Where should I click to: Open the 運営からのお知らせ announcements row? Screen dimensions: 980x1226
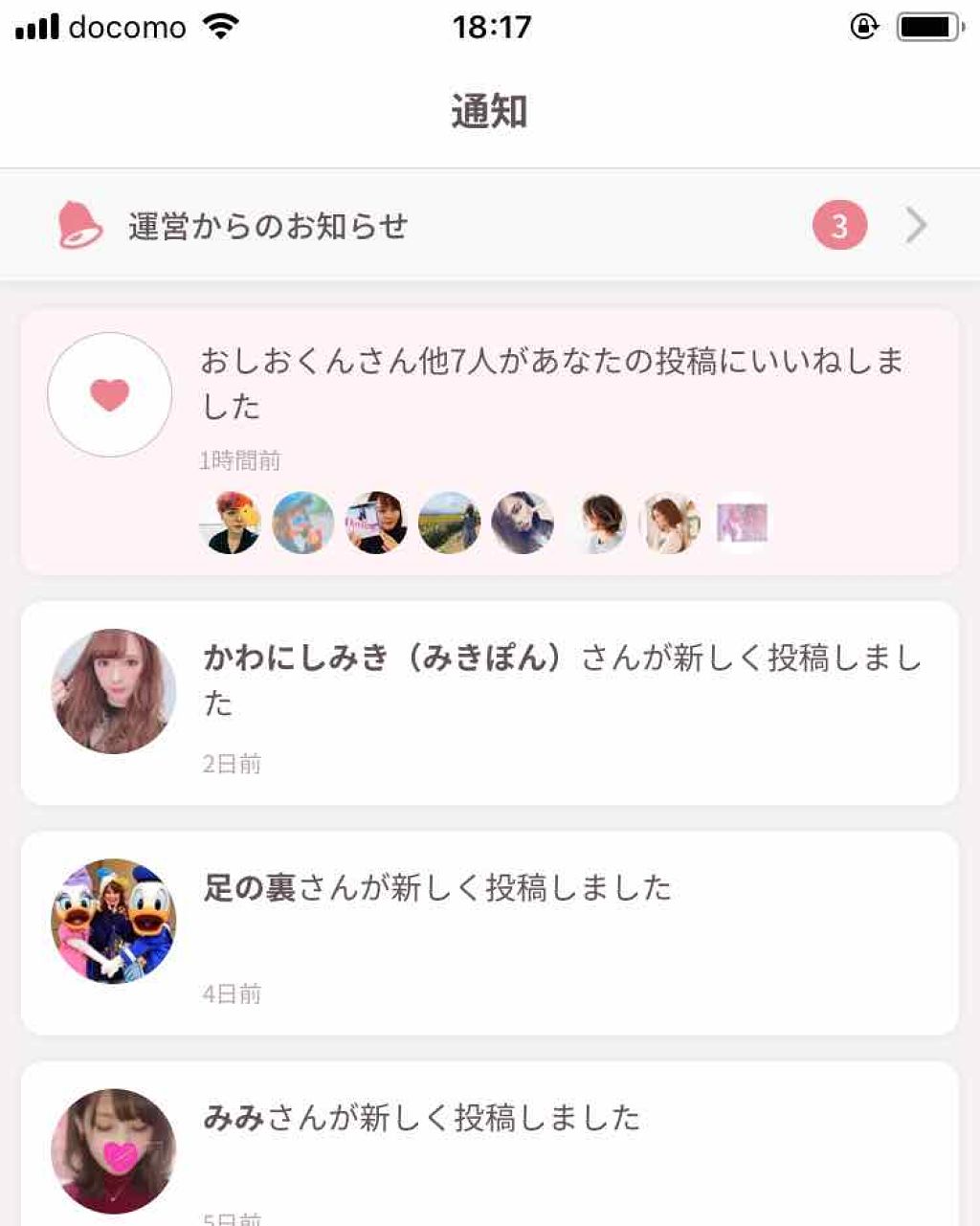click(x=488, y=226)
